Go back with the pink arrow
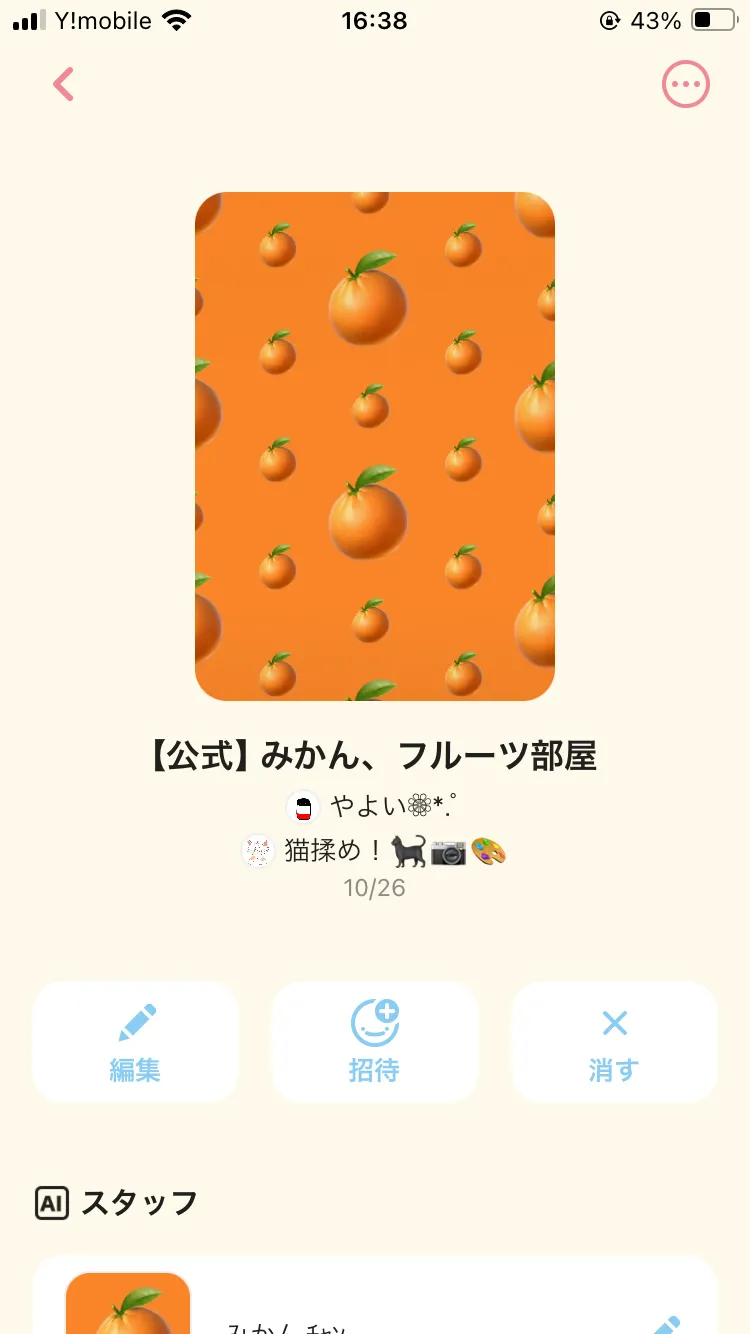 tap(64, 85)
